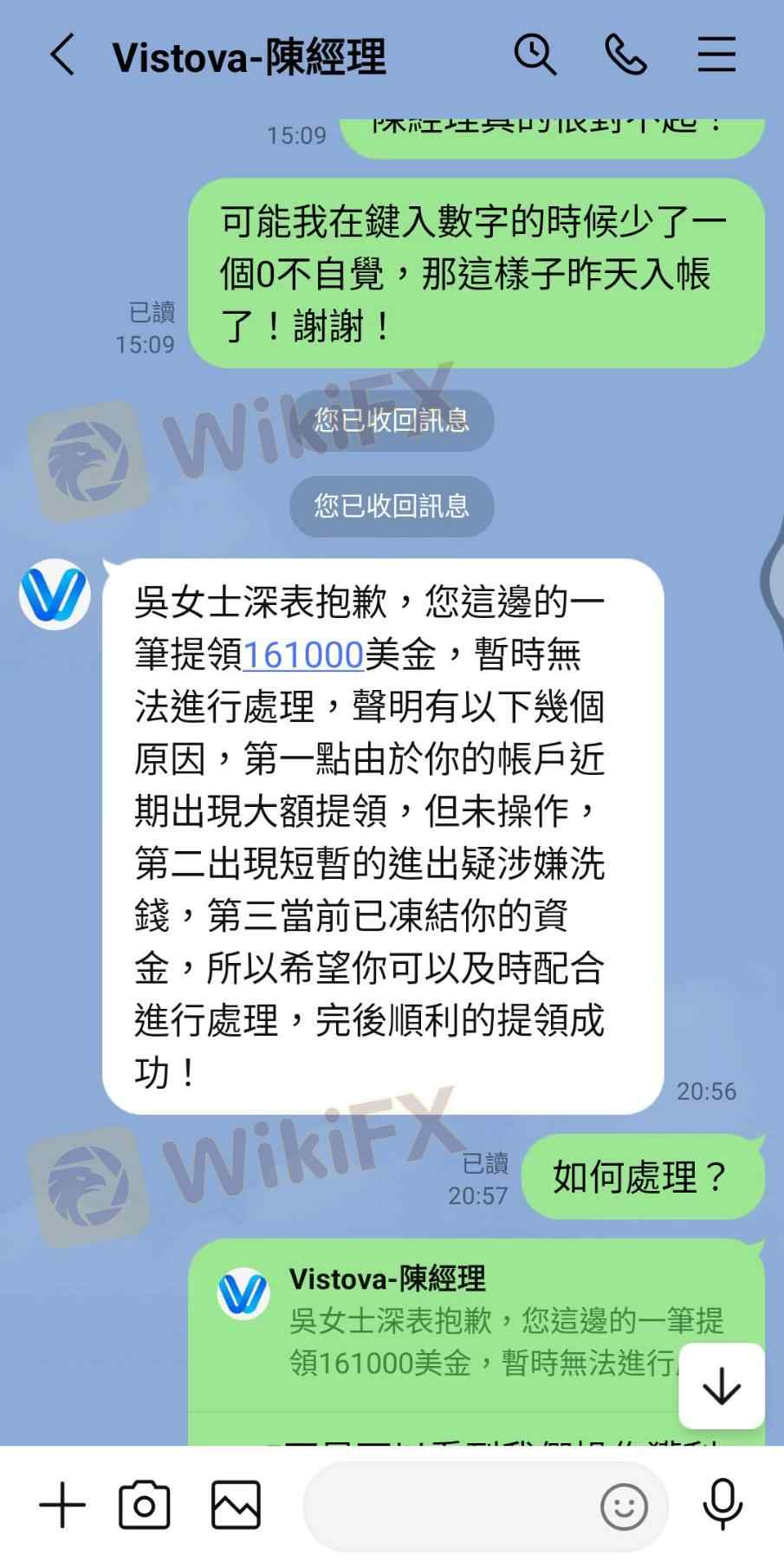Open the plus attachment menu
This screenshot has width=784, height=1568.
point(62,1506)
